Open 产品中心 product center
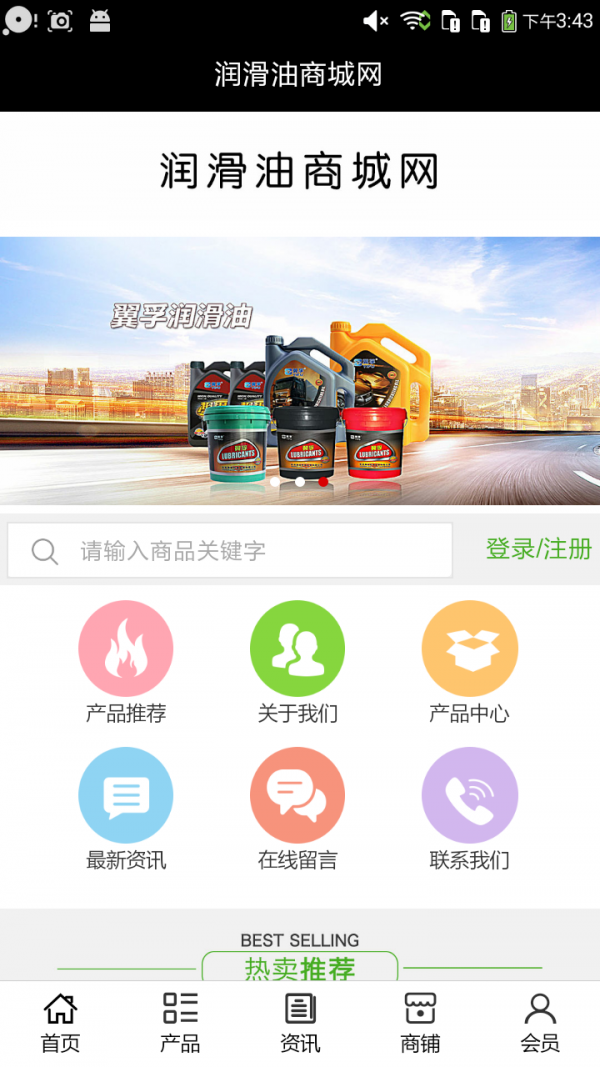 pyautogui.click(x=469, y=649)
